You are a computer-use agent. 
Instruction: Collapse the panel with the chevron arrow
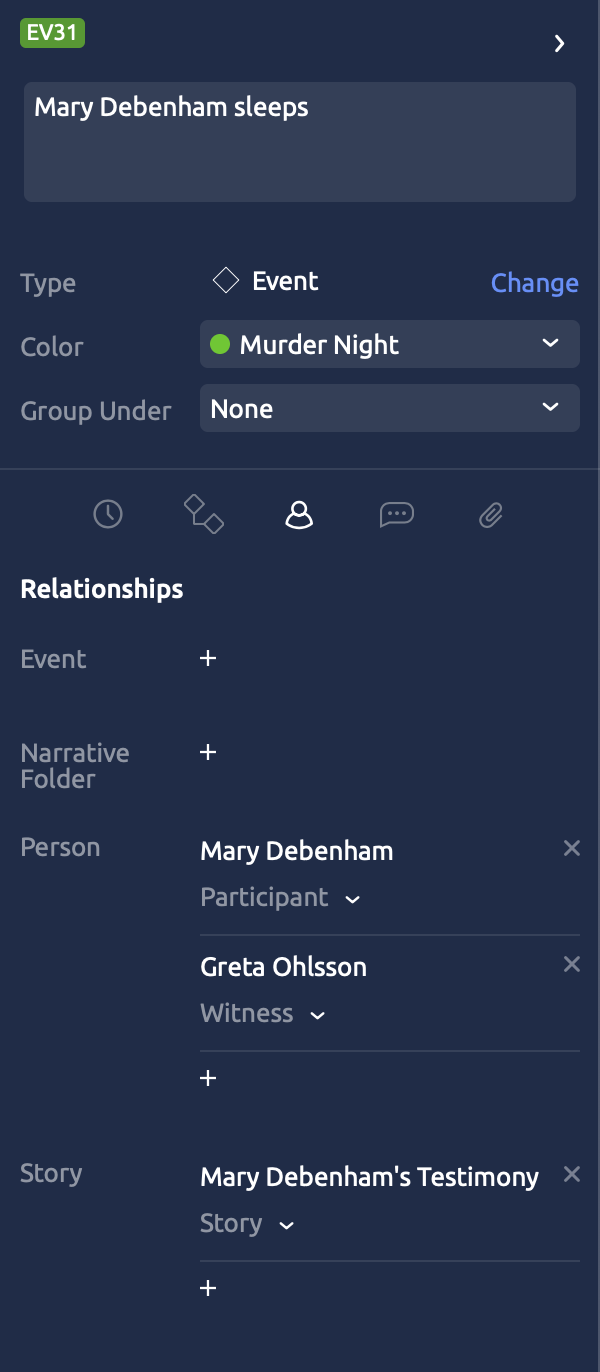pyautogui.click(x=560, y=44)
